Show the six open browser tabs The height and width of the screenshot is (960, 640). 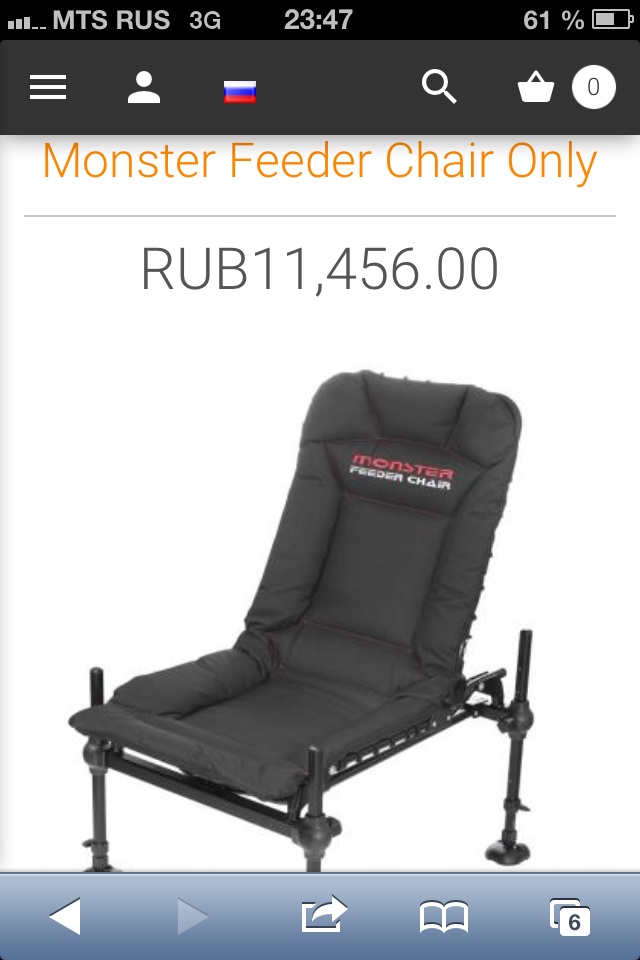(570, 916)
